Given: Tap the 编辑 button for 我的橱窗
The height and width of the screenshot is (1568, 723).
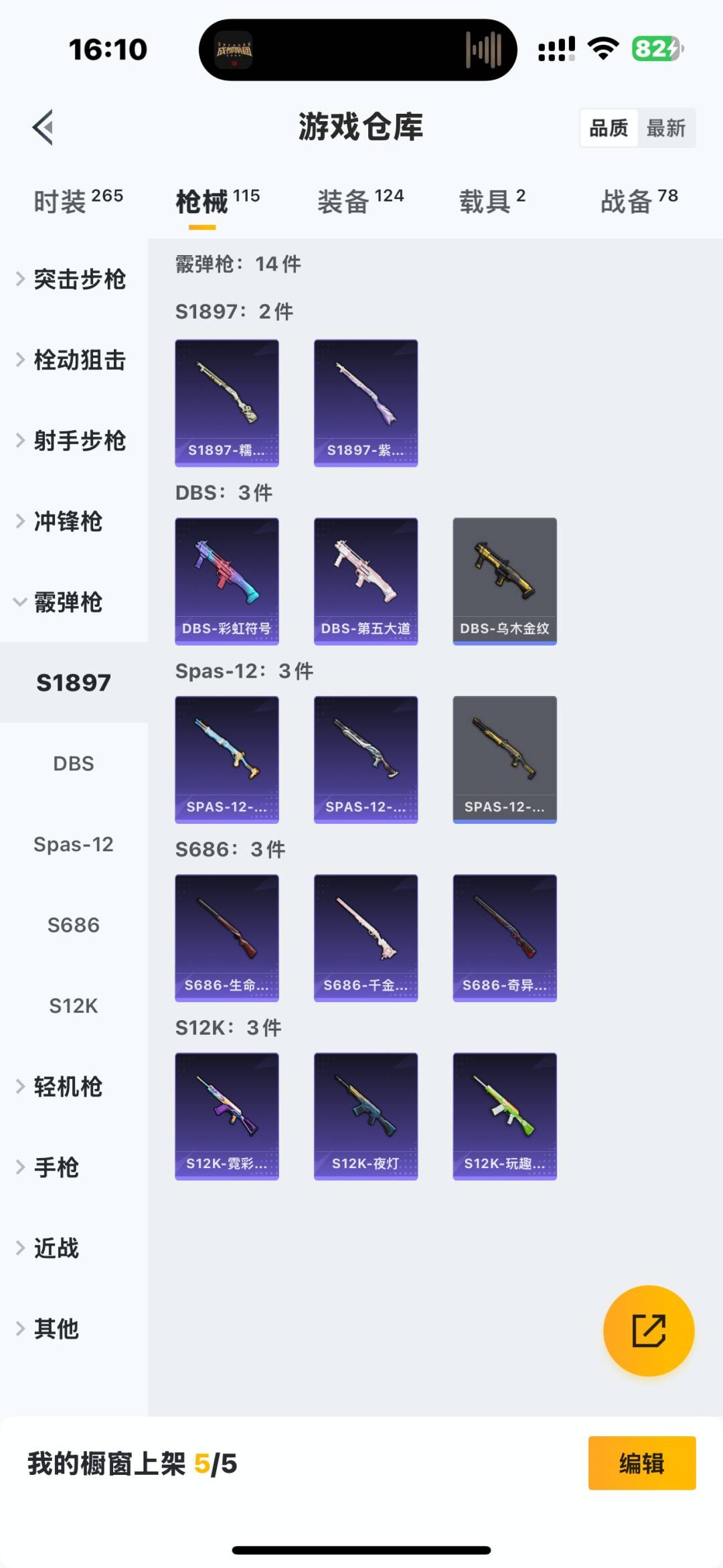Looking at the screenshot, I should click(x=641, y=1464).
